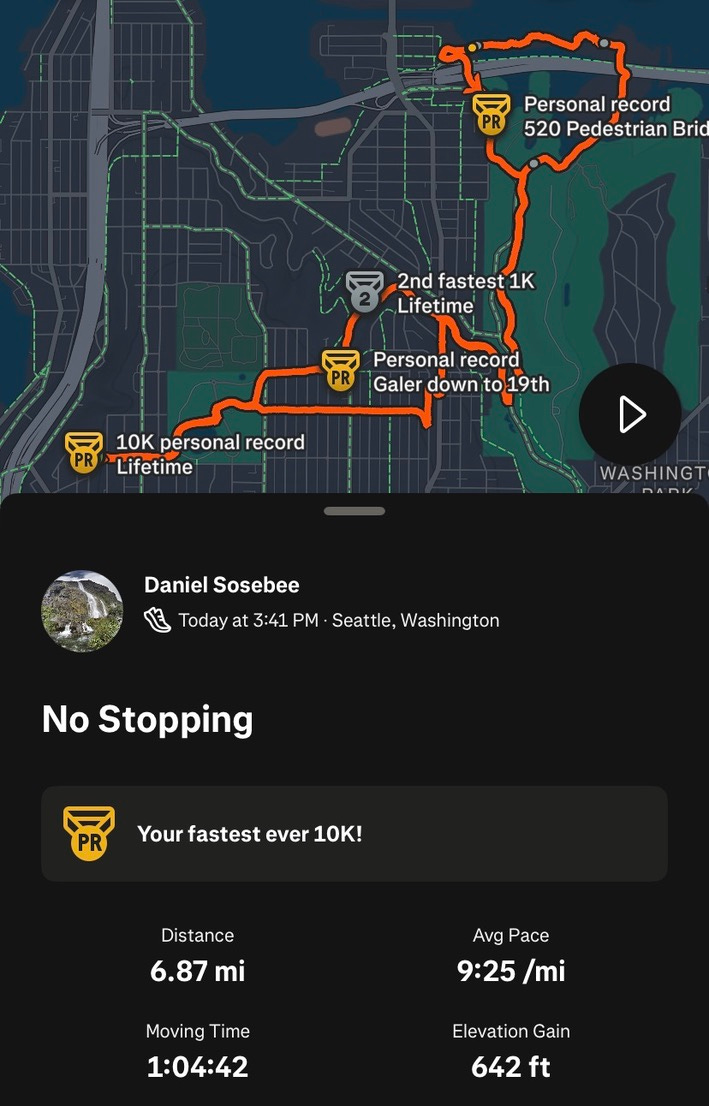Select the Galer down to 19th PR marker
This screenshot has width=709, height=1106.
340,370
